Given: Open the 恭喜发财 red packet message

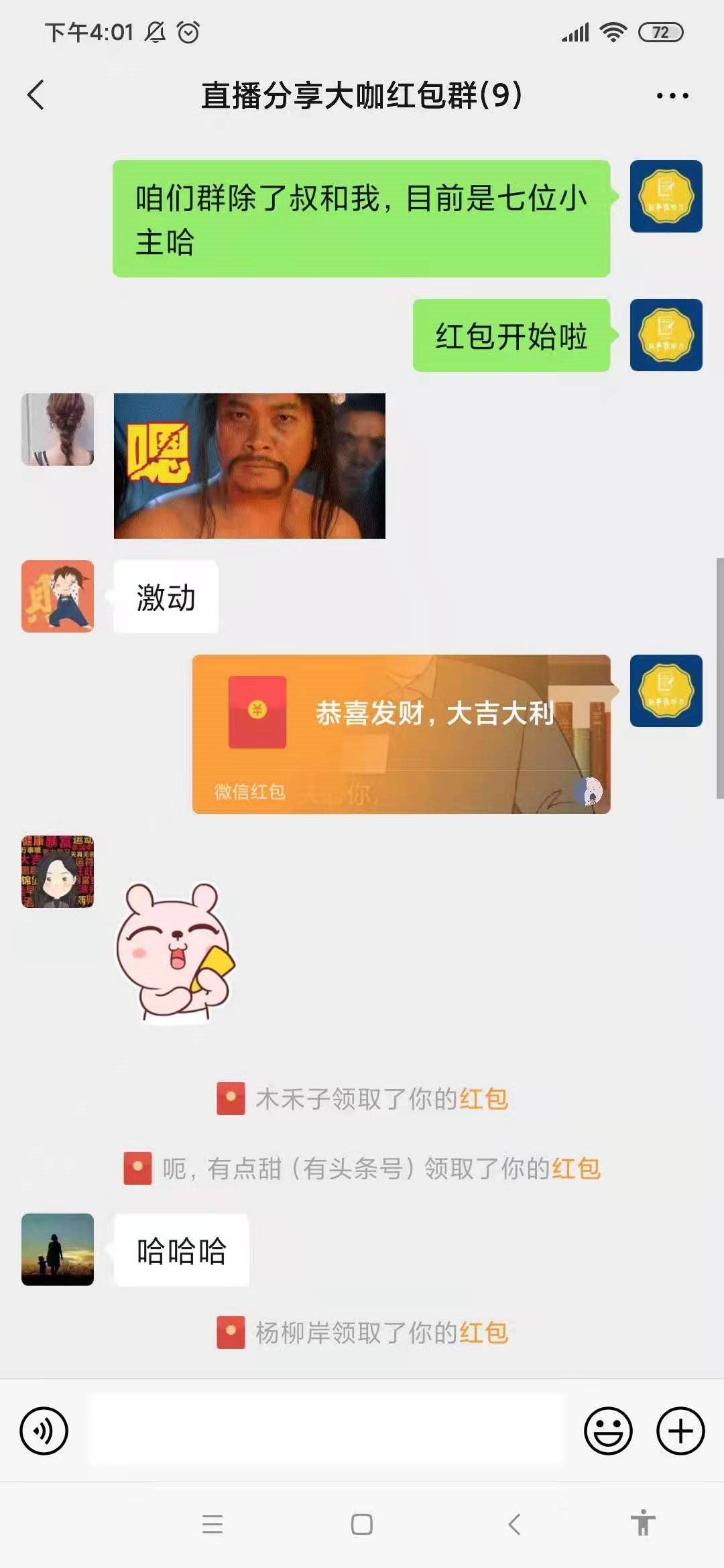Looking at the screenshot, I should click(x=401, y=733).
